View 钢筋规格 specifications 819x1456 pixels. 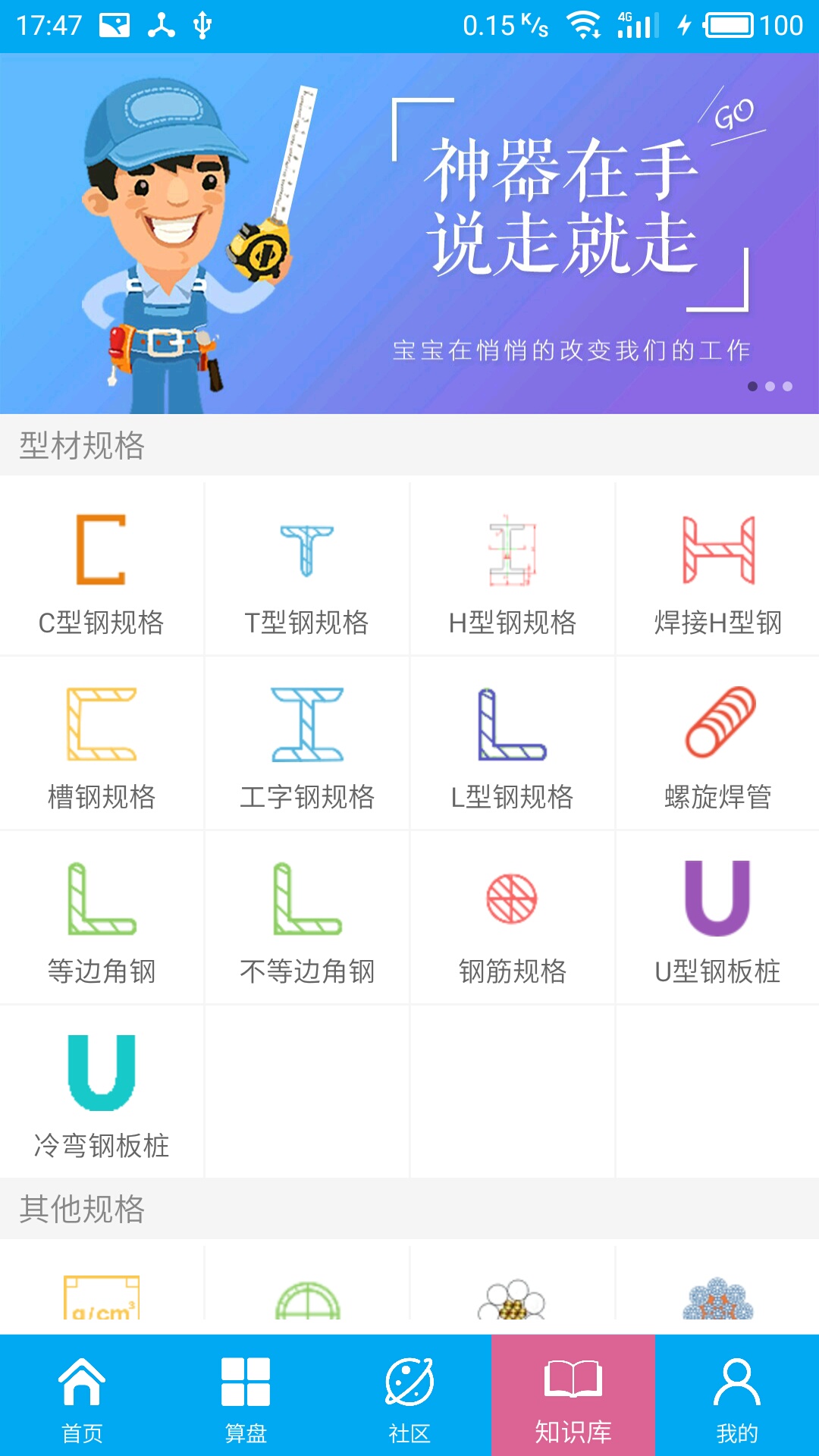pos(512,919)
